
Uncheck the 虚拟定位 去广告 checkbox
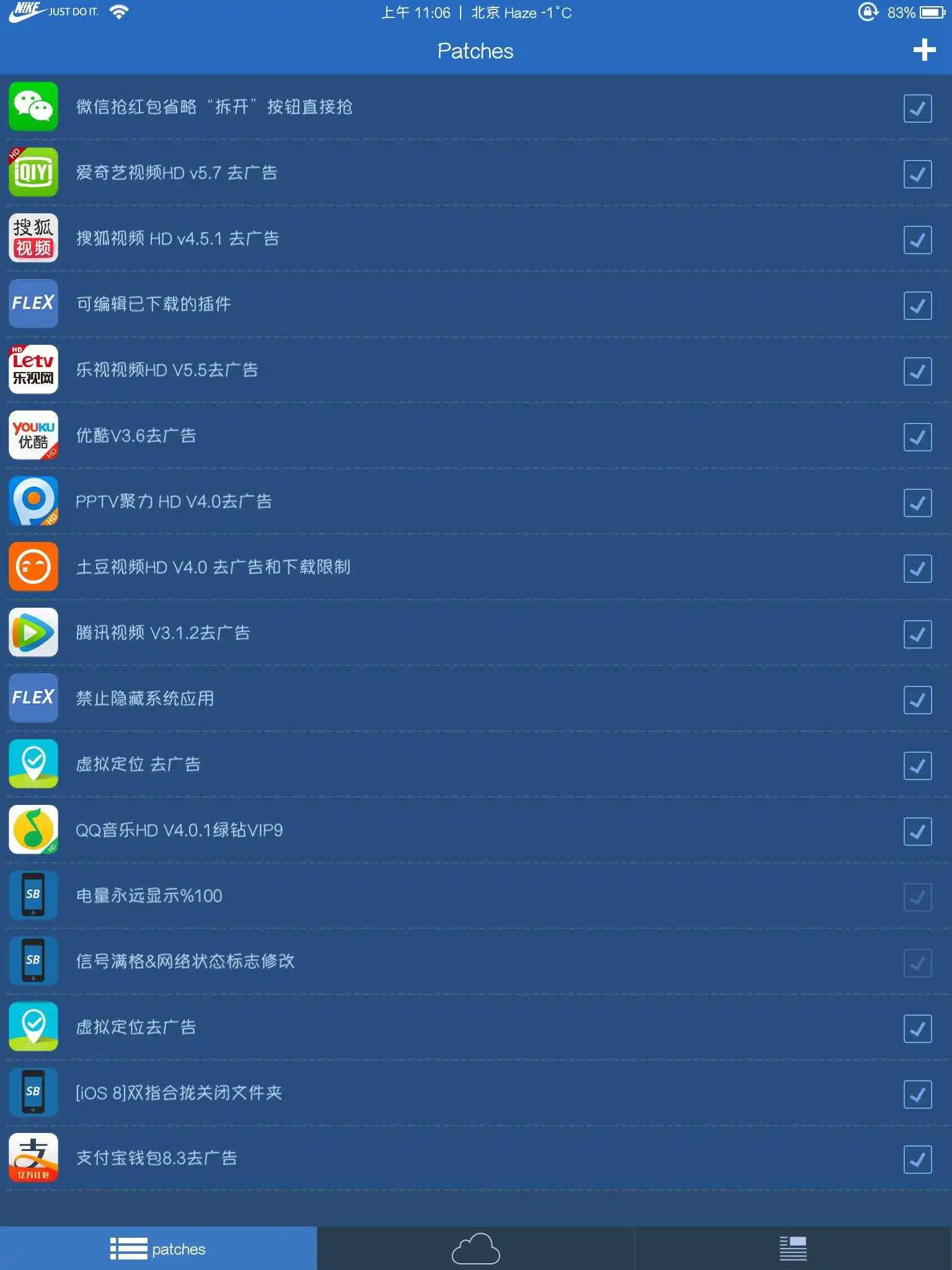[917, 766]
